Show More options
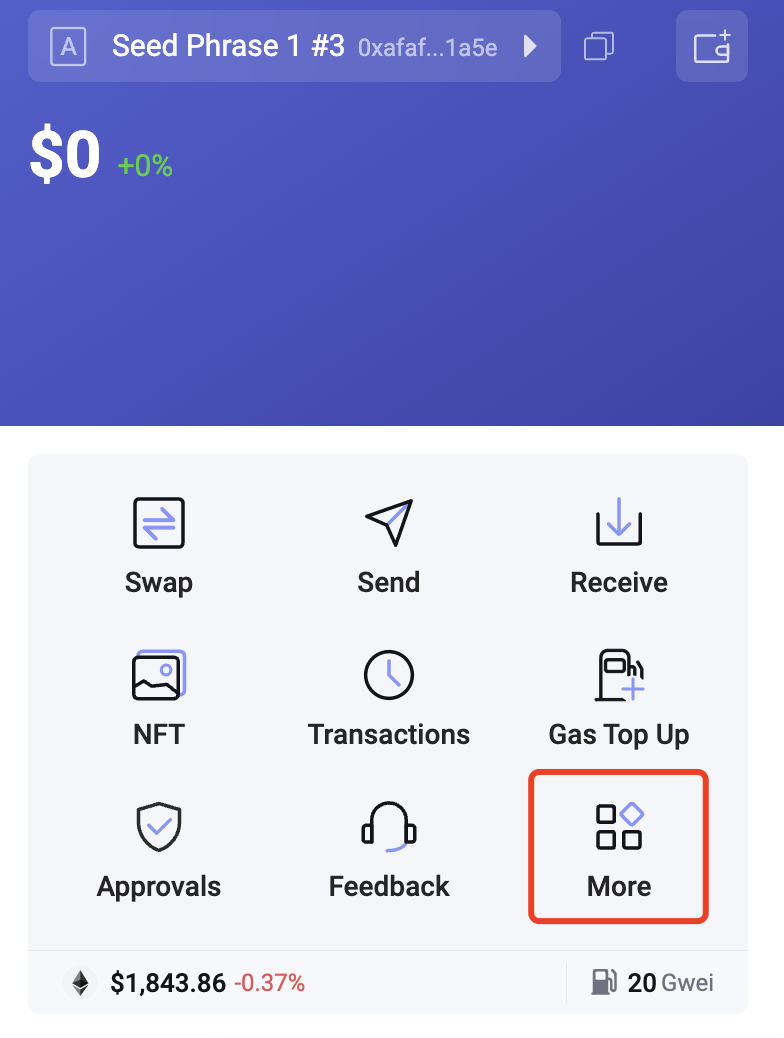The image size is (784, 1038). [619, 849]
